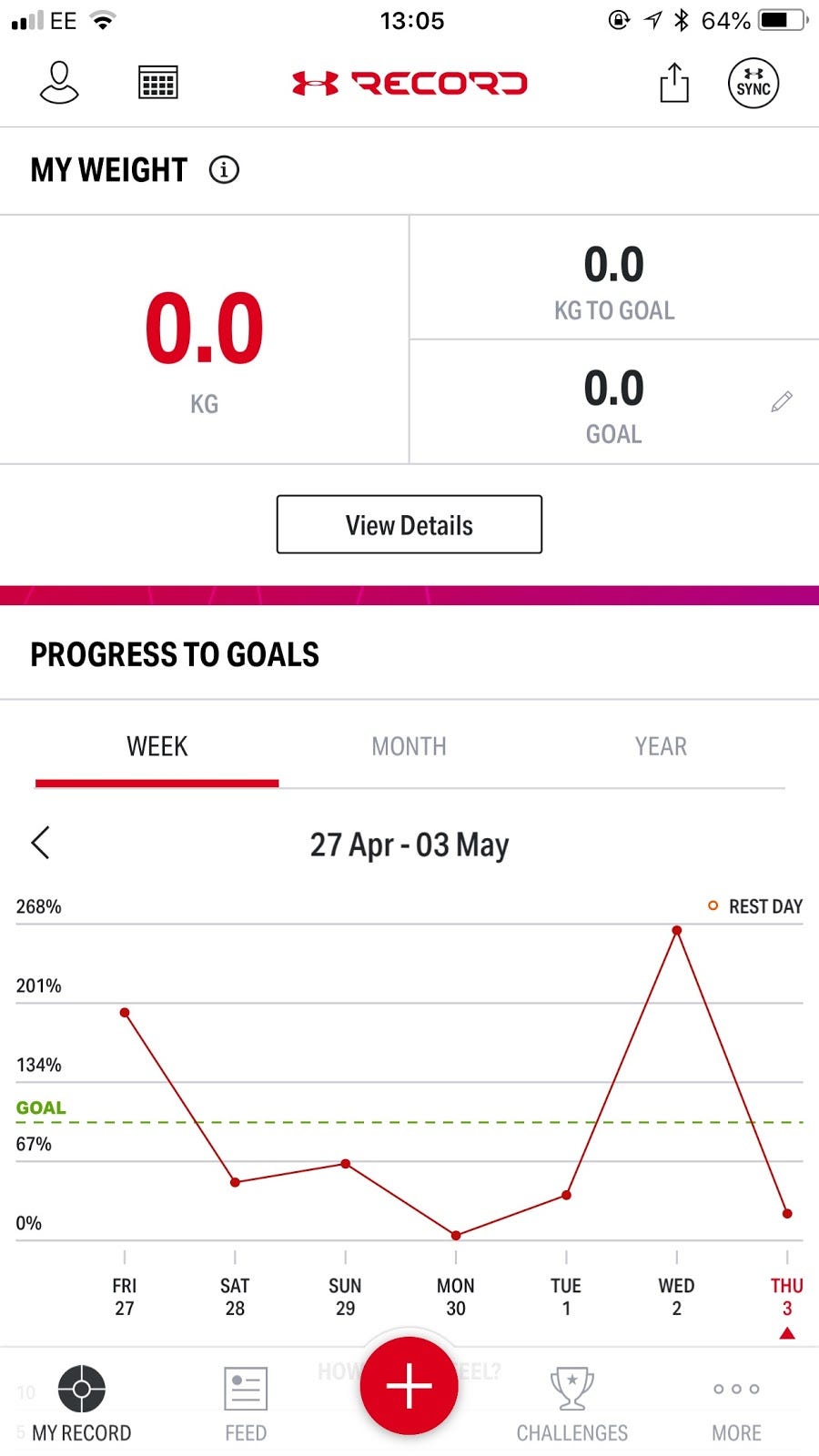Viewport: 819px width, 1456px height.
Task: Open date range for 27 Apr - 03 May
Action: pyautogui.click(x=409, y=844)
